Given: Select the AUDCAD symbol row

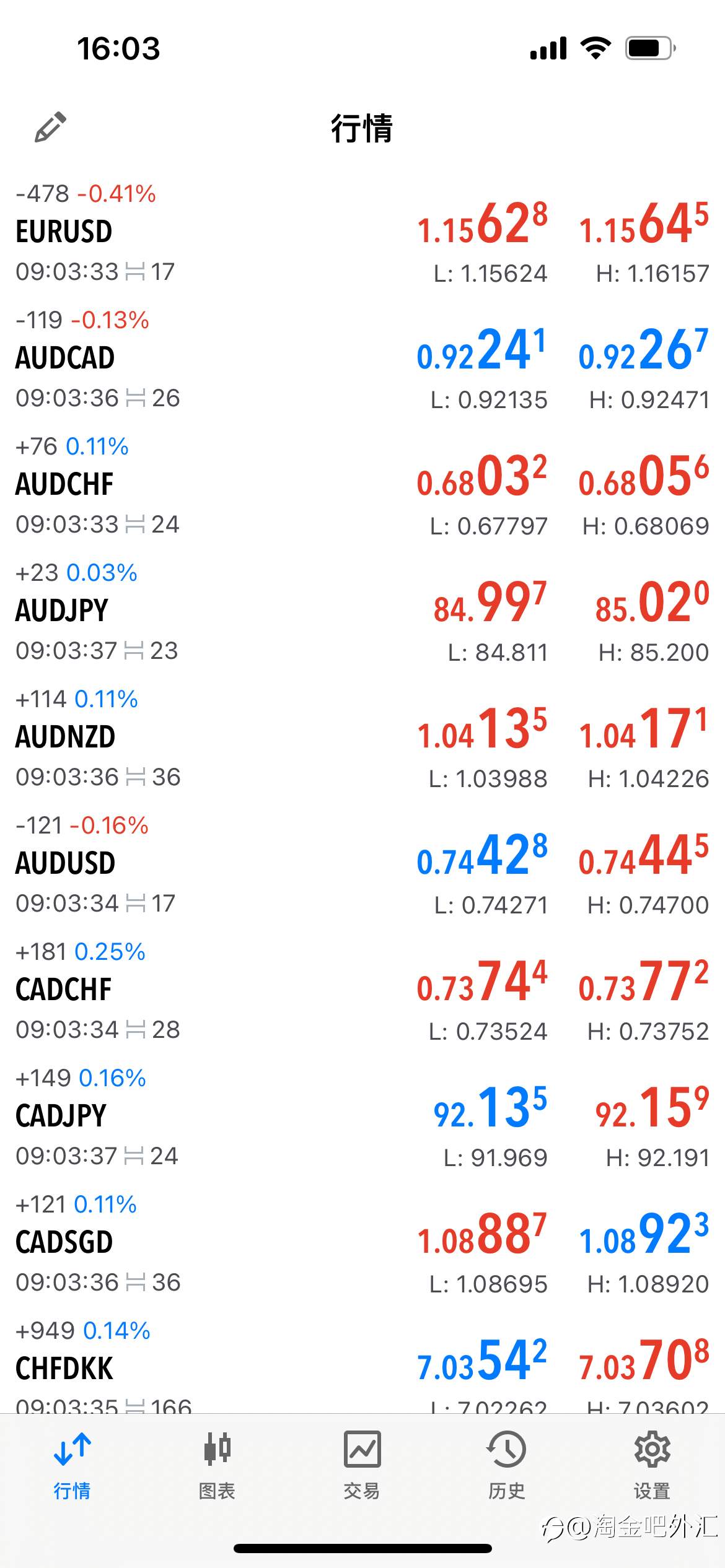Looking at the screenshot, I should 362,360.
